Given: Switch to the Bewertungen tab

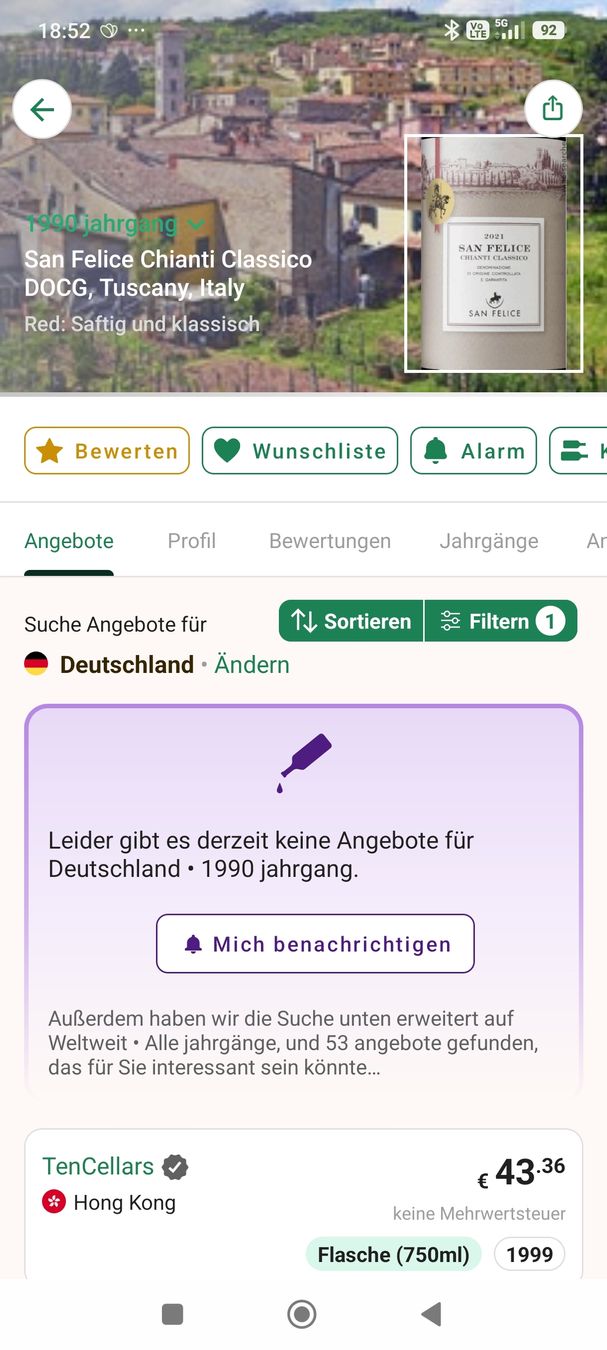Looking at the screenshot, I should coord(330,541).
